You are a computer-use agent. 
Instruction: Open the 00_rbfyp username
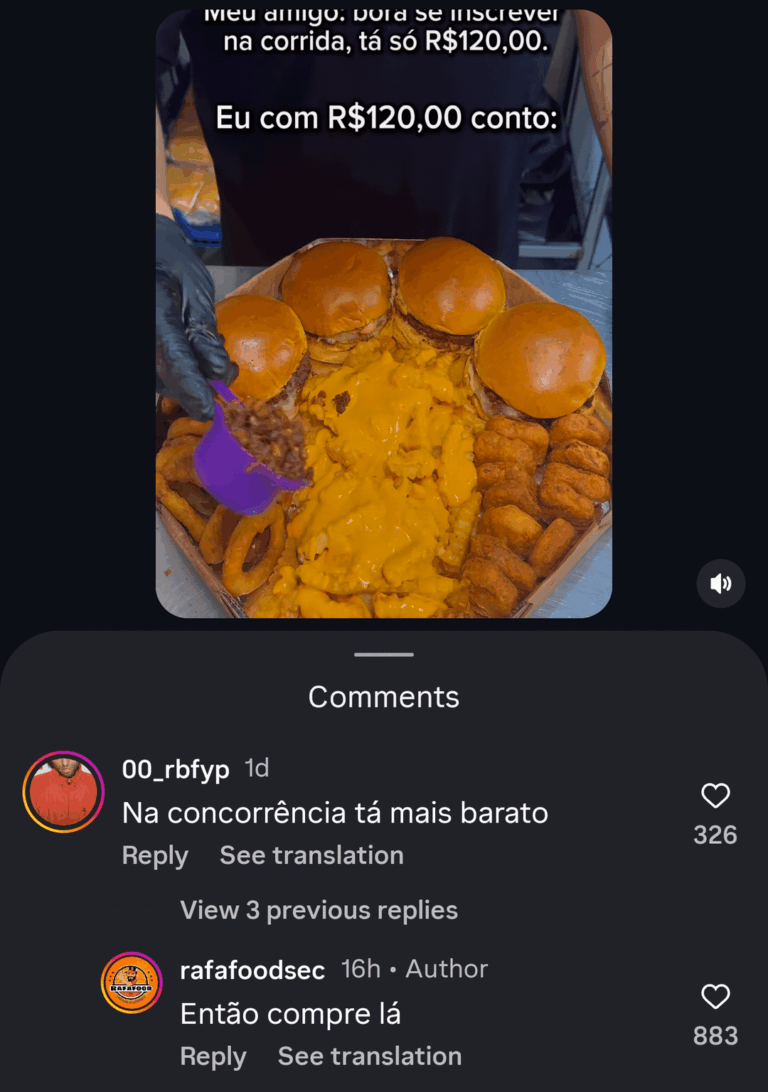coord(176,769)
